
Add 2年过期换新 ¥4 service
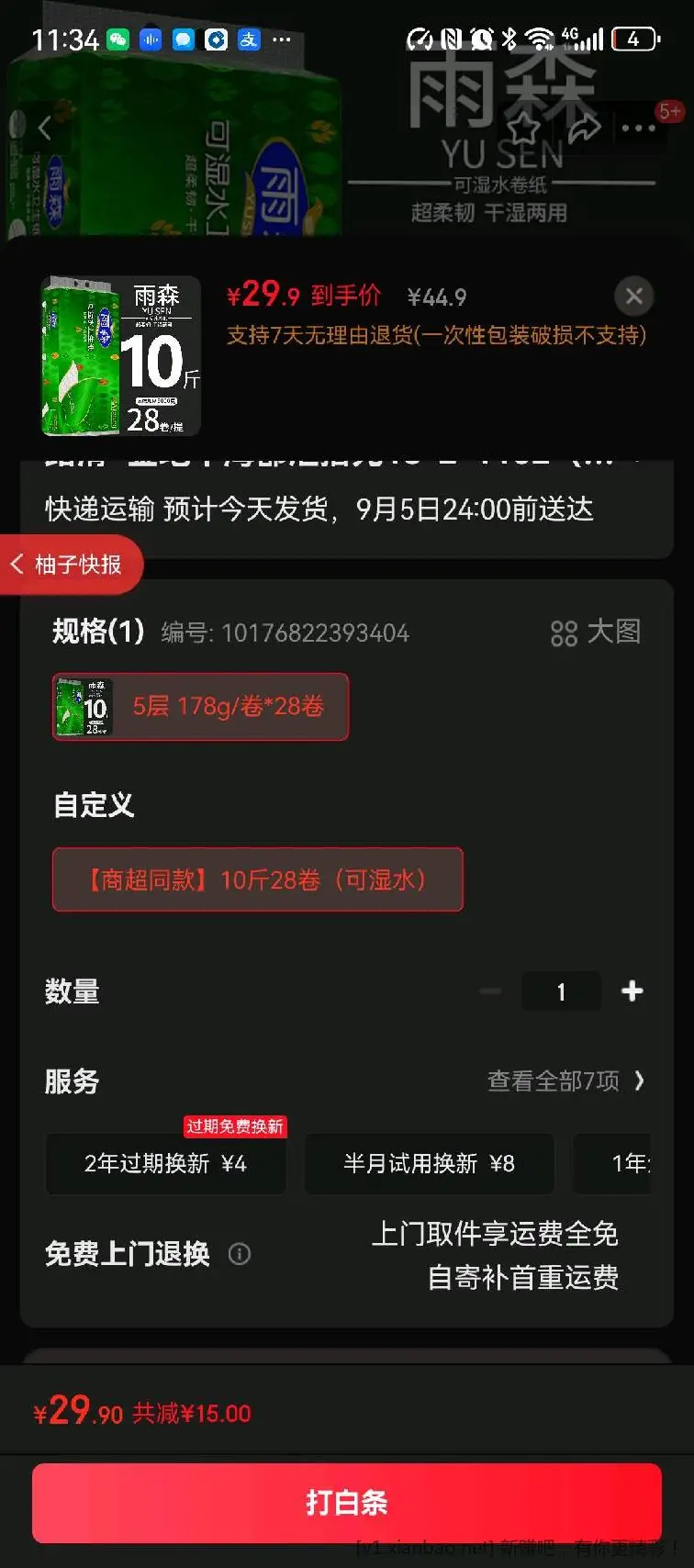pos(165,1163)
